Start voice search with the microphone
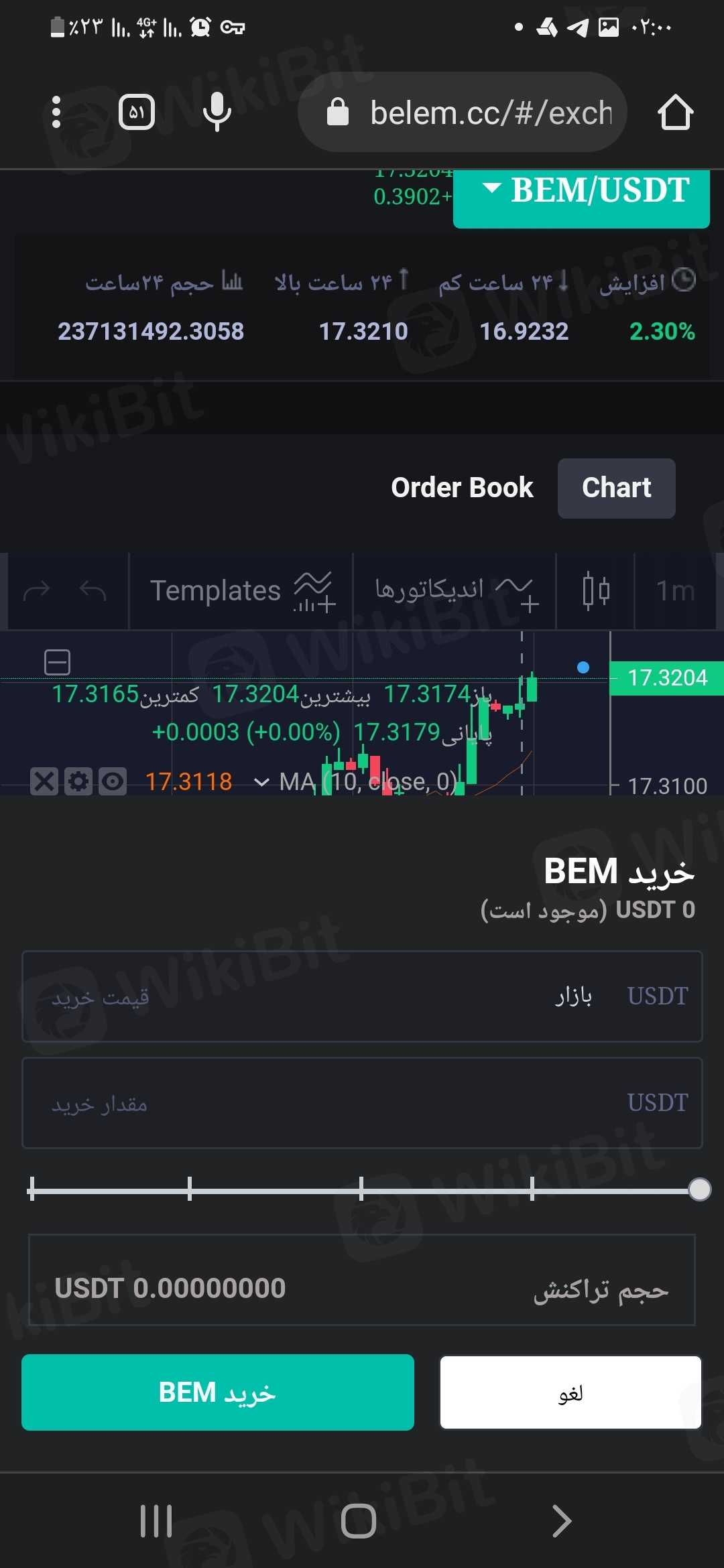The height and width of the screenshot is (1568, 724). (217, 112)
